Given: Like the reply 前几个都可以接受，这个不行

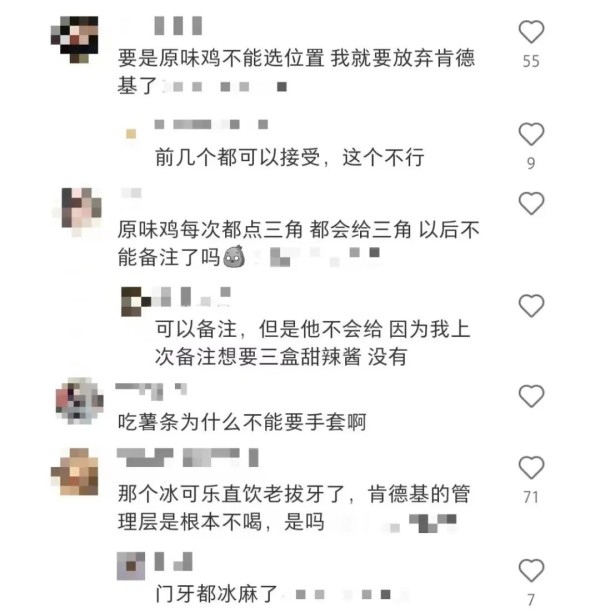Looking at the screenshot, I should tap(532, 134).
